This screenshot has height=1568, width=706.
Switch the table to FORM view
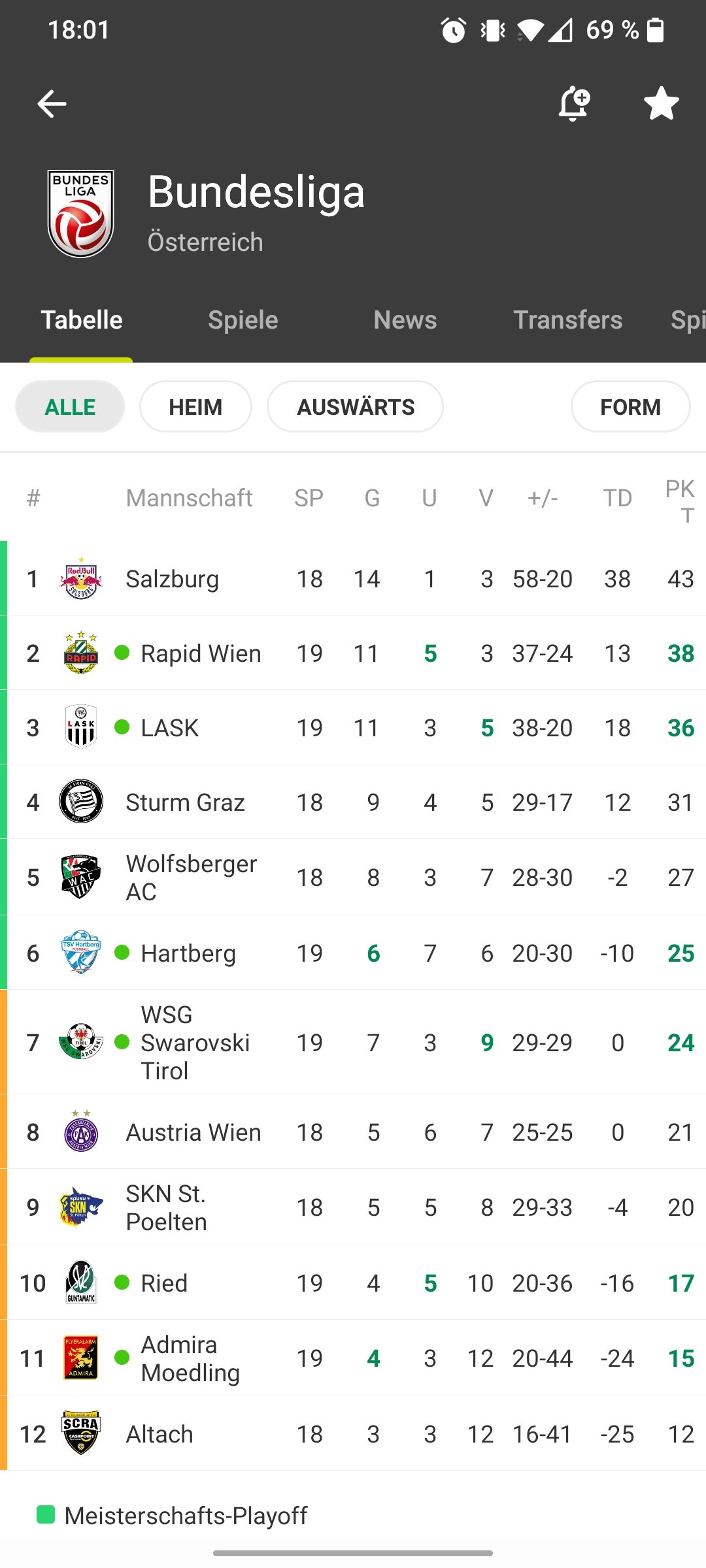point(630,407)
